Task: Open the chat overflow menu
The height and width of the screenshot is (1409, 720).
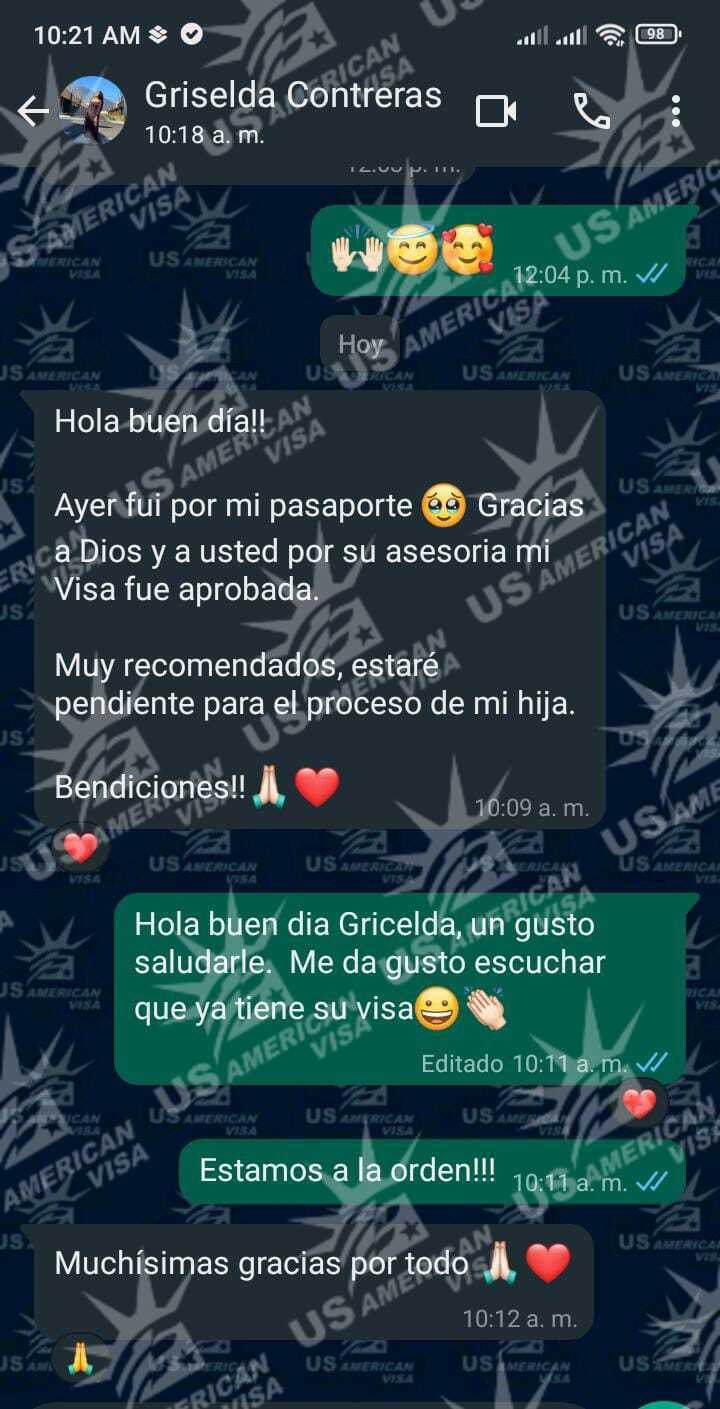Action: pos(676,111)
